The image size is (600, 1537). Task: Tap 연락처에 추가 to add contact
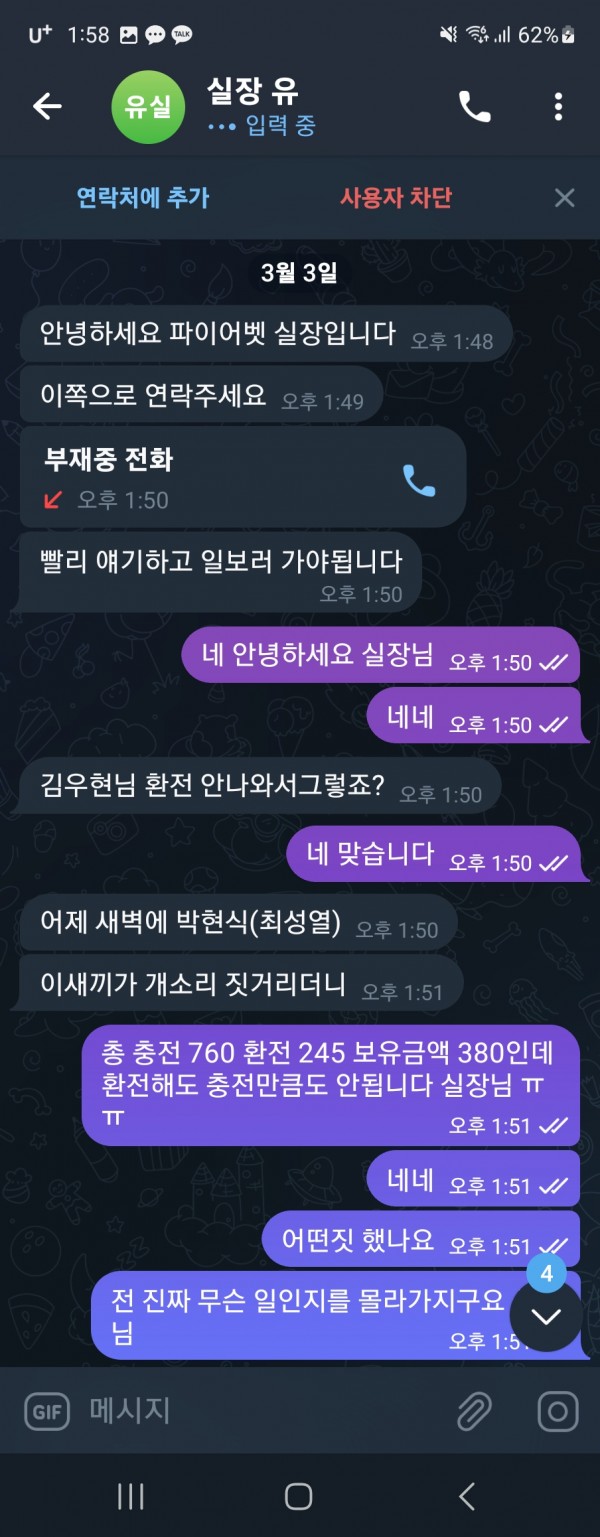point(143,197)
